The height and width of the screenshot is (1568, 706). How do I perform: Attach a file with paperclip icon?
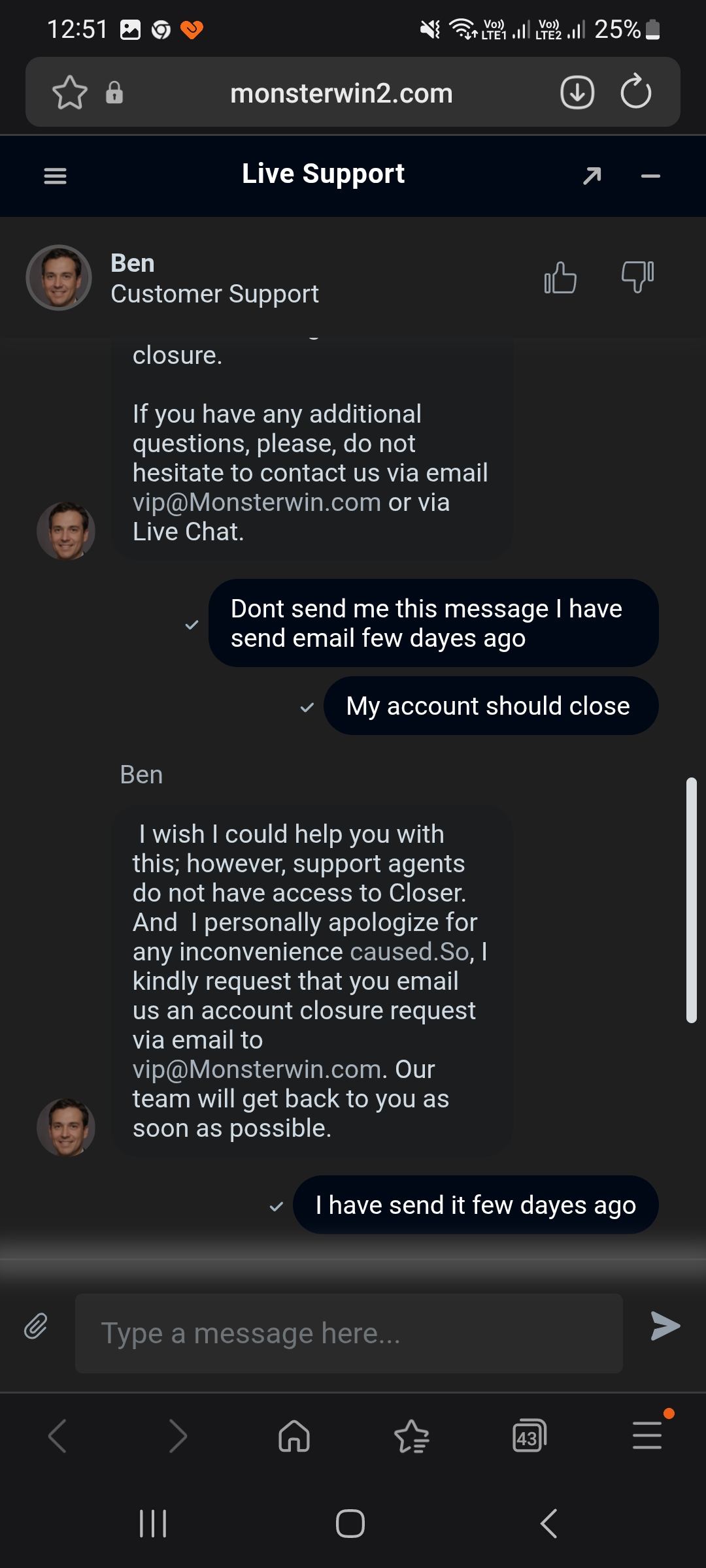[36, 1326]
